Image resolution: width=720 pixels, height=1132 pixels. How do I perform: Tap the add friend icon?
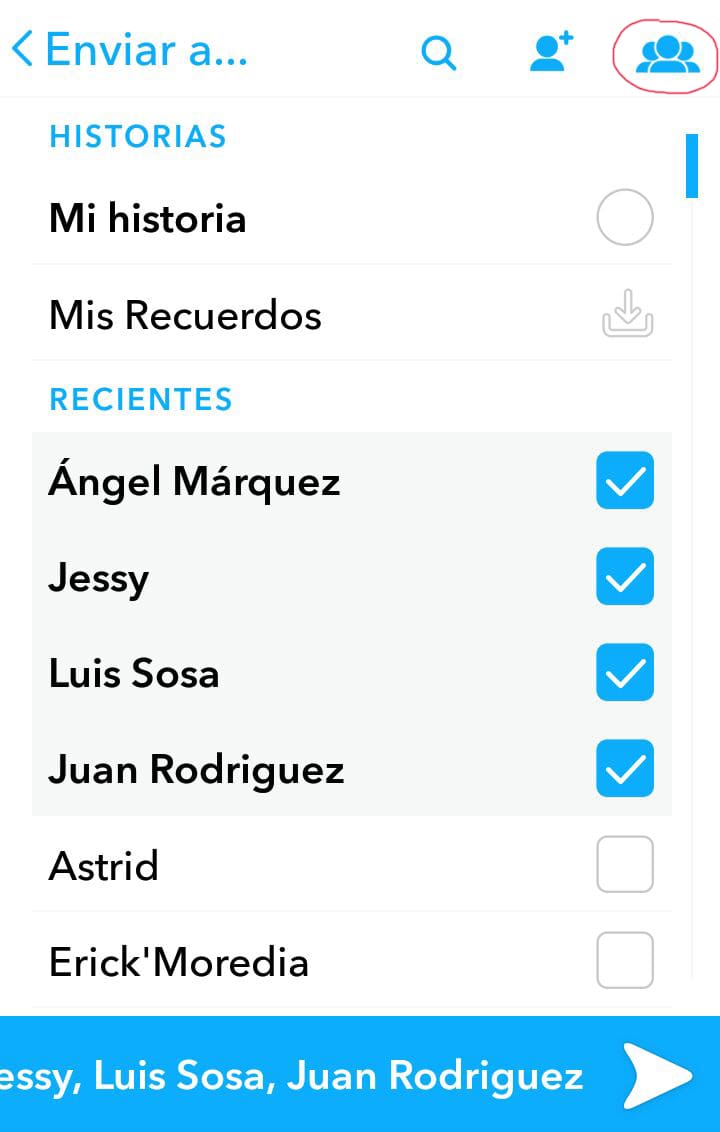coord(550,52)
